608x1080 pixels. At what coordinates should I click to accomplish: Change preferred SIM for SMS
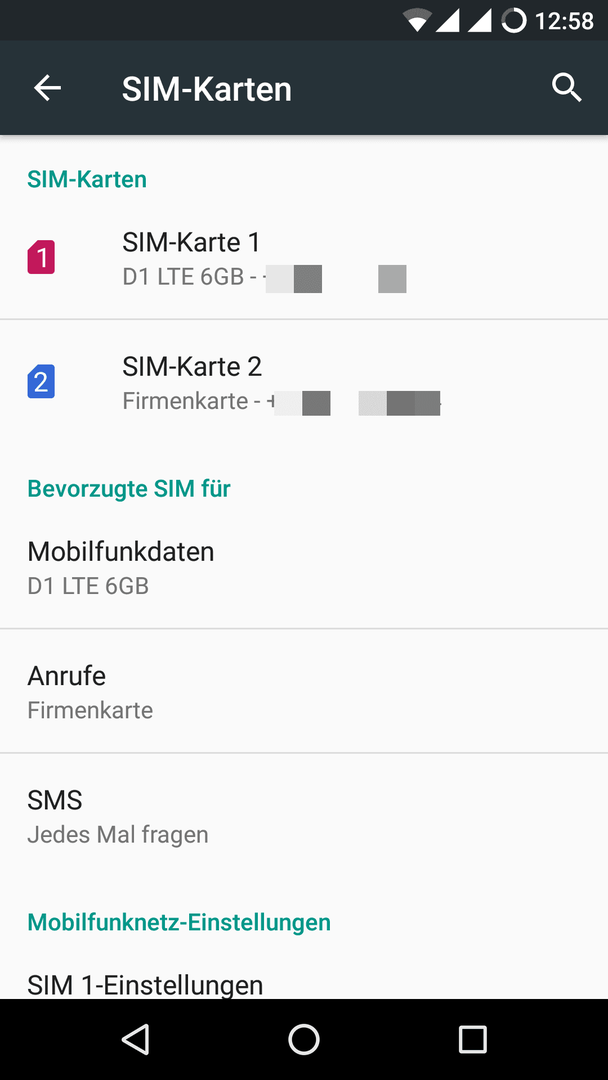coord(304,815)
